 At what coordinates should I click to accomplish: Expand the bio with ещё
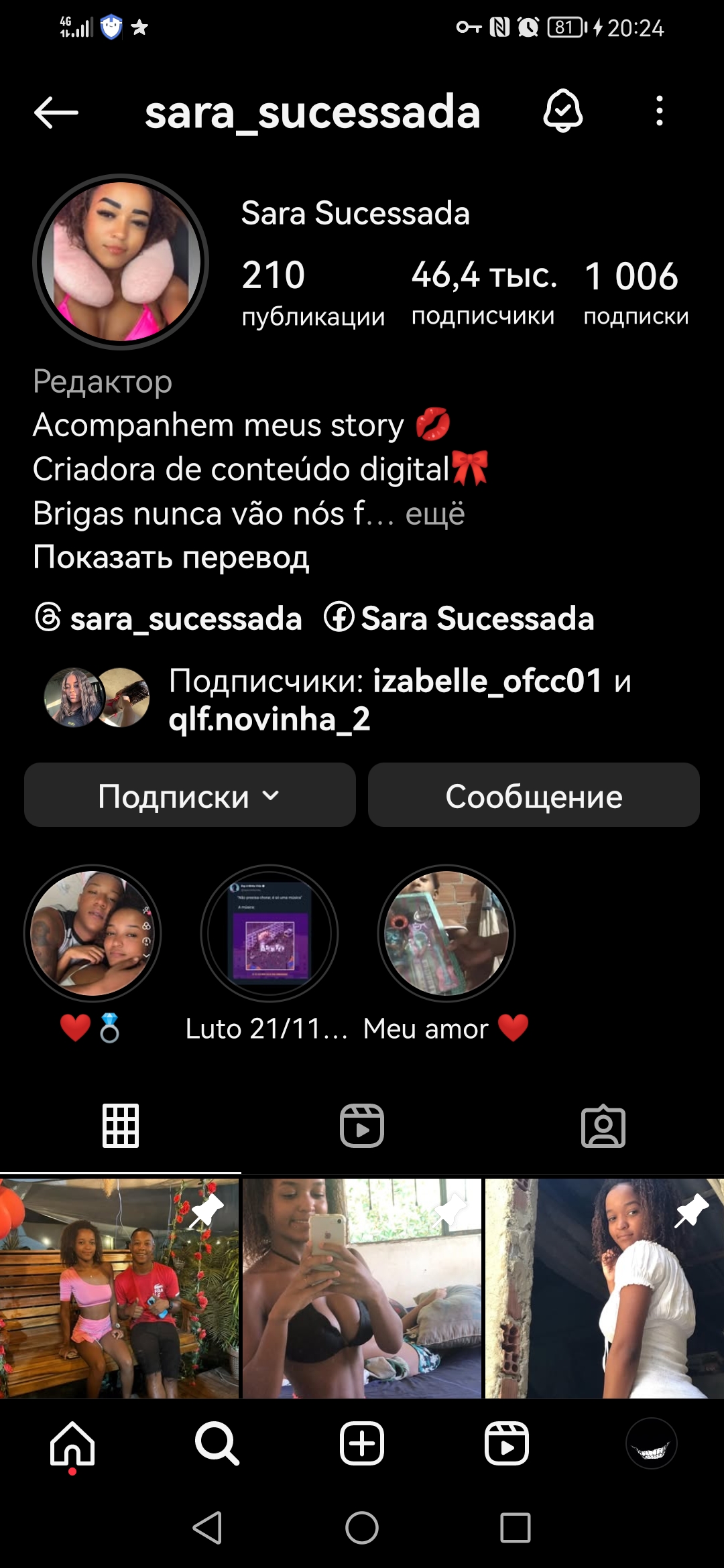point(434,514)
